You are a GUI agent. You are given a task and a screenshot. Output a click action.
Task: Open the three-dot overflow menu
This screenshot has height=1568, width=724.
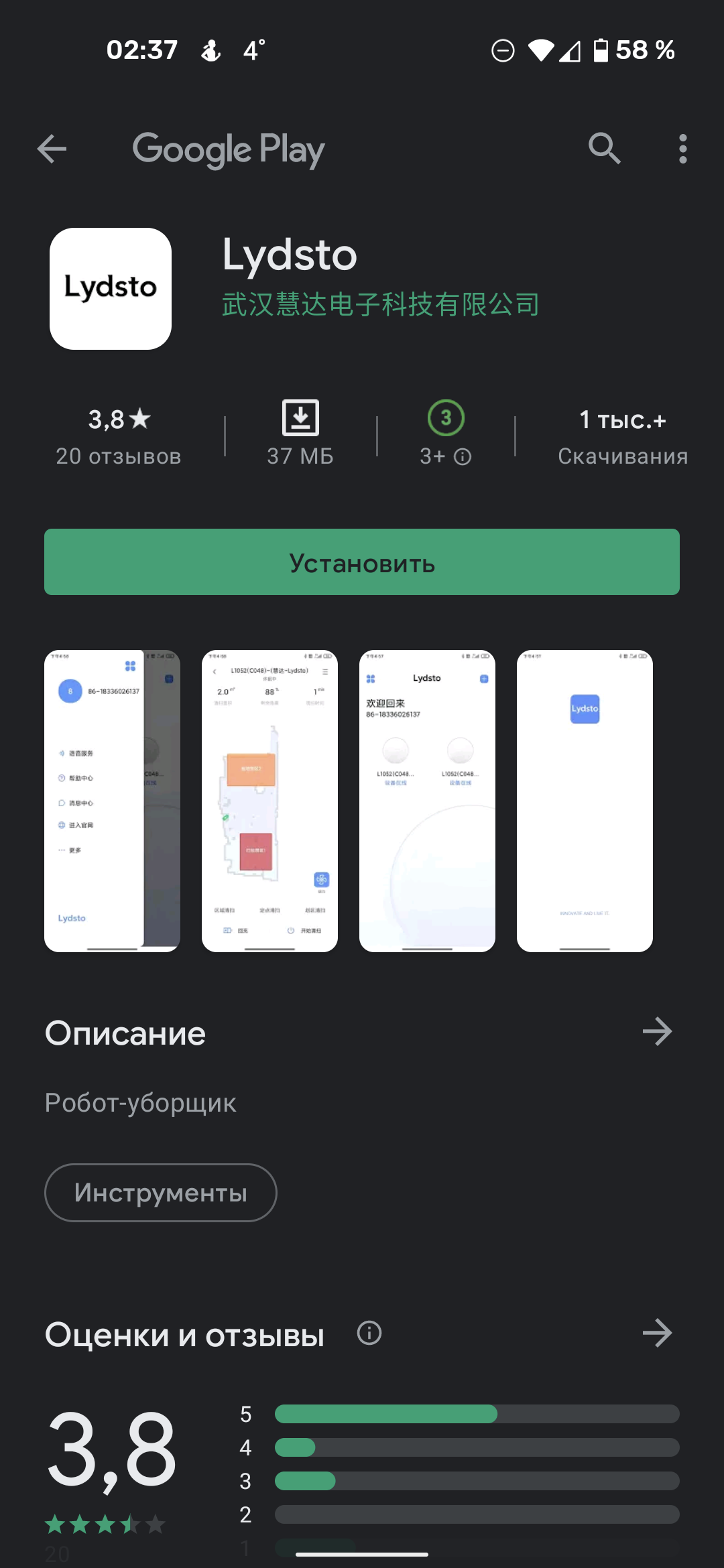tap(682, 149)
